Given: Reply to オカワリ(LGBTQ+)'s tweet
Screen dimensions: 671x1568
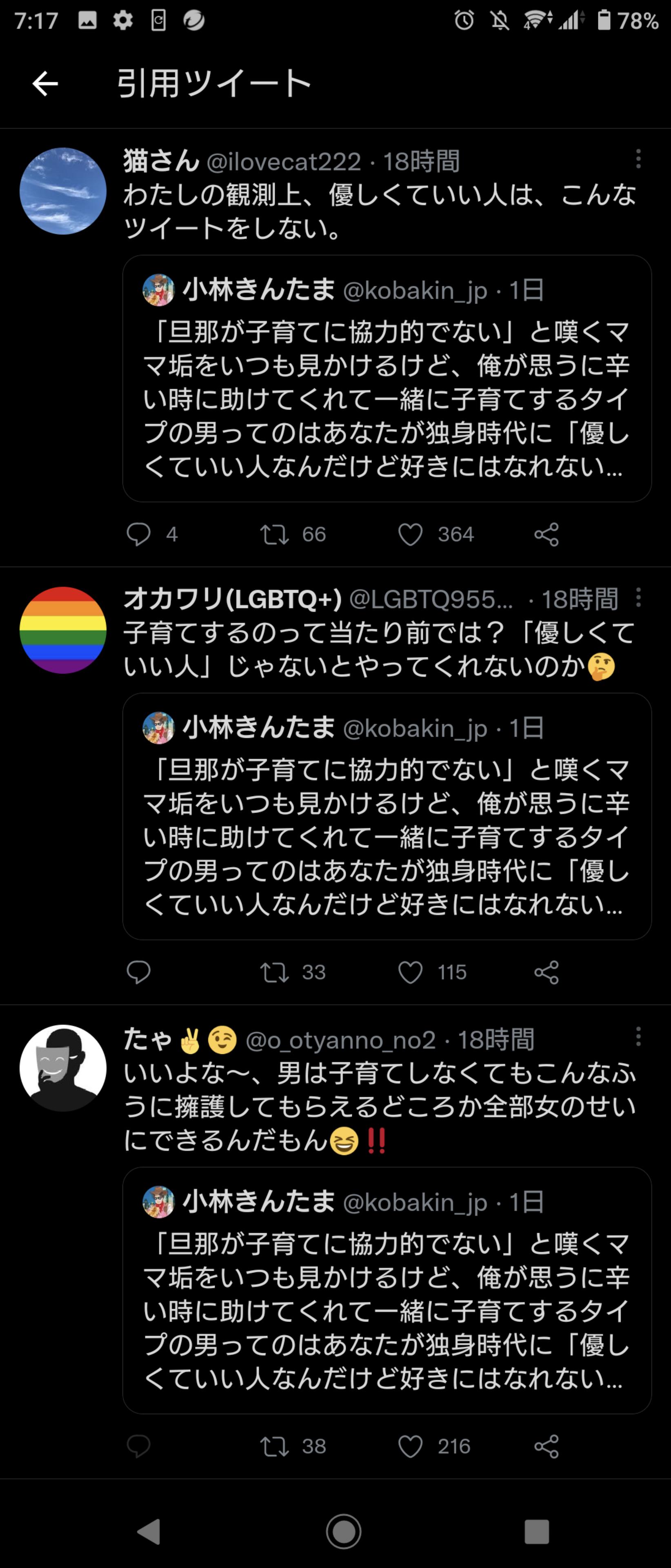Looking at the screenshot, I should pyautogui.click(x=138, y=972).
